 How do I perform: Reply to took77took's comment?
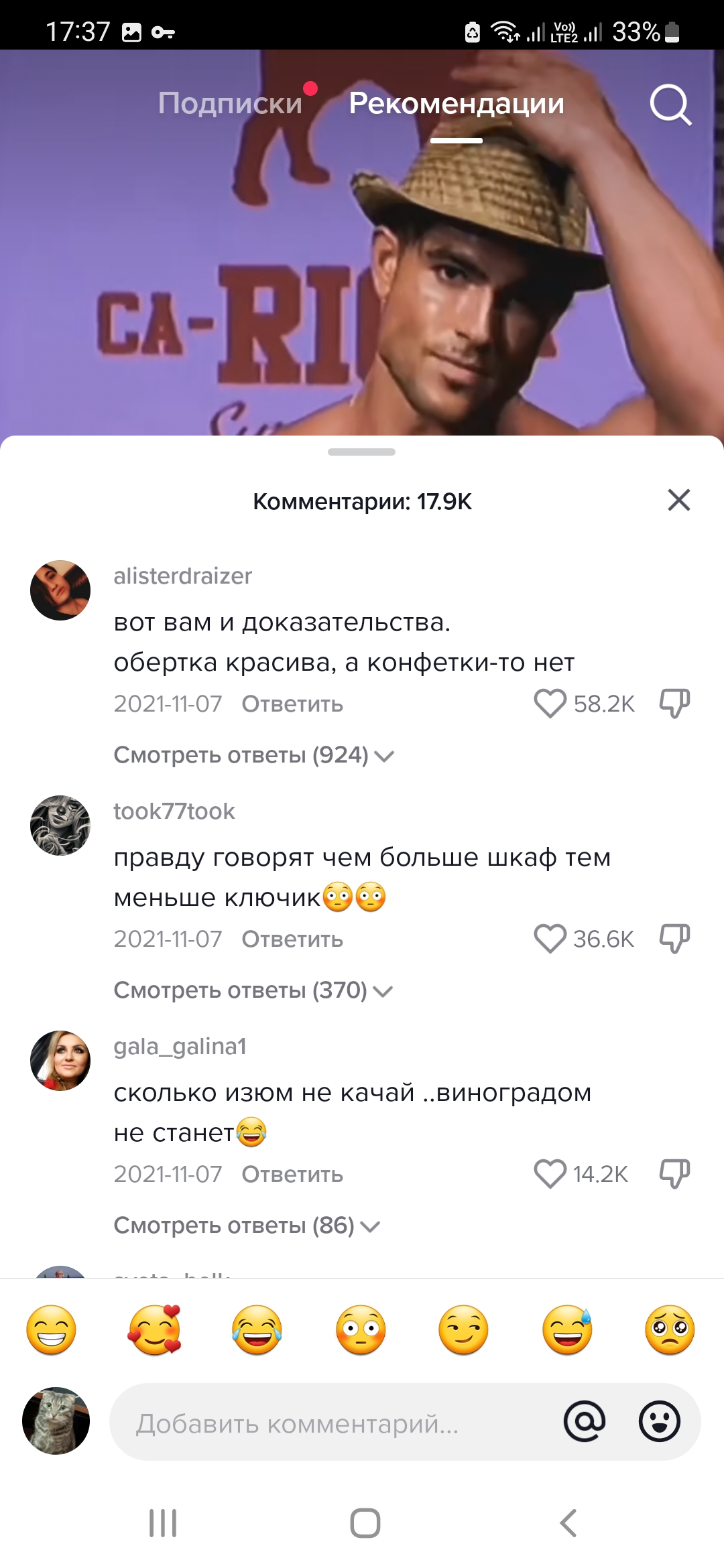[x=292, y=939]
